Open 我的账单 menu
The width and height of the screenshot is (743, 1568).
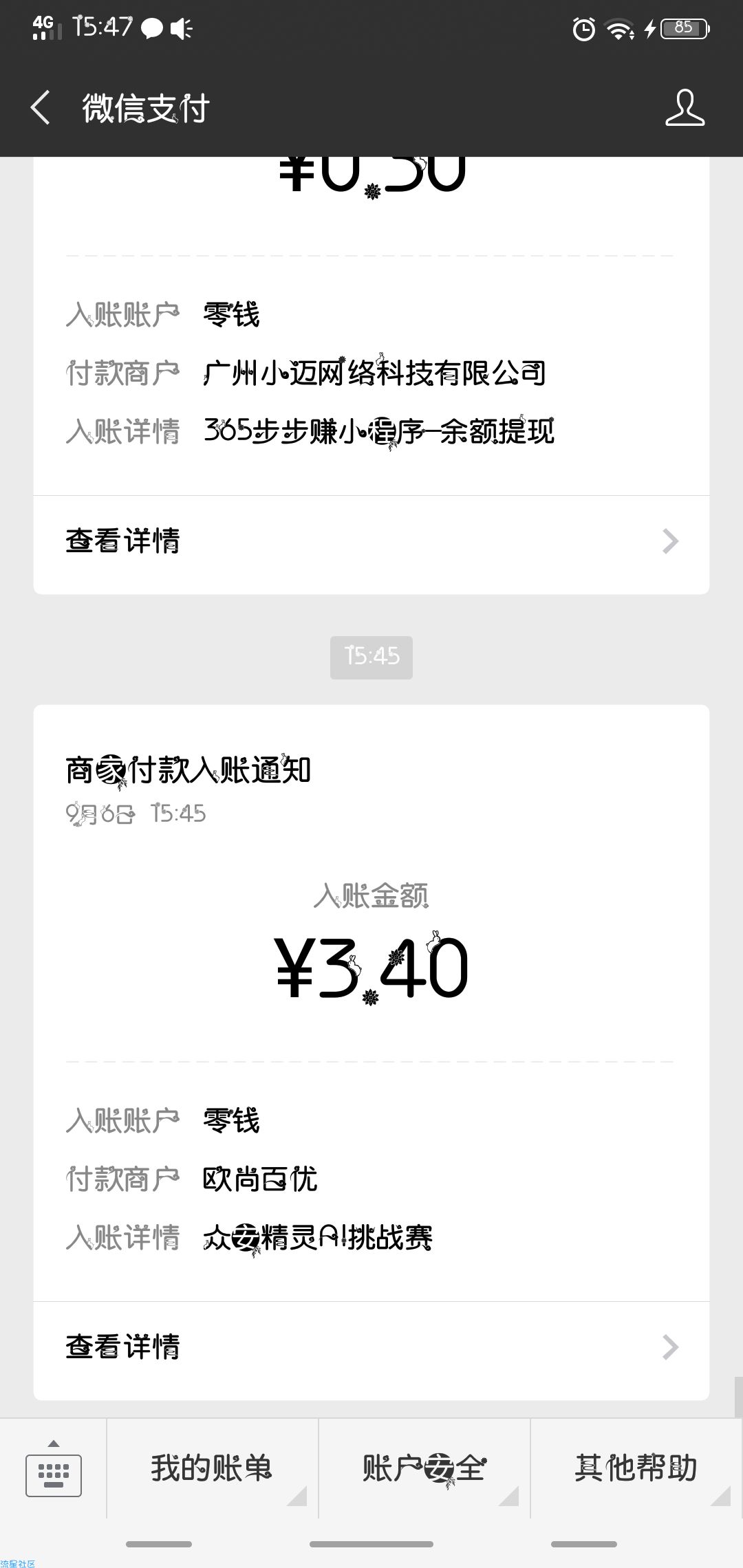[x=212, y=1470]
